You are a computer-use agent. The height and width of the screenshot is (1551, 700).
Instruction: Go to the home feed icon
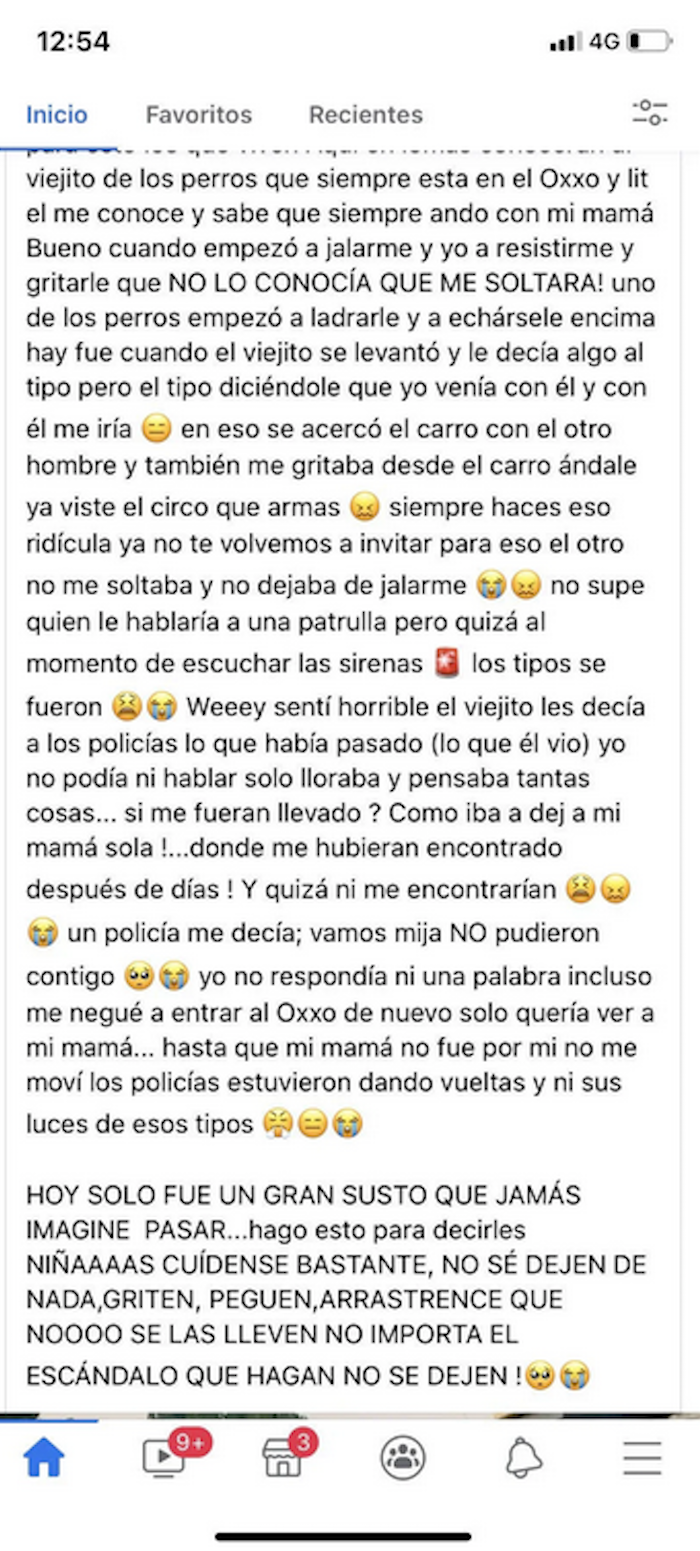44,1459
